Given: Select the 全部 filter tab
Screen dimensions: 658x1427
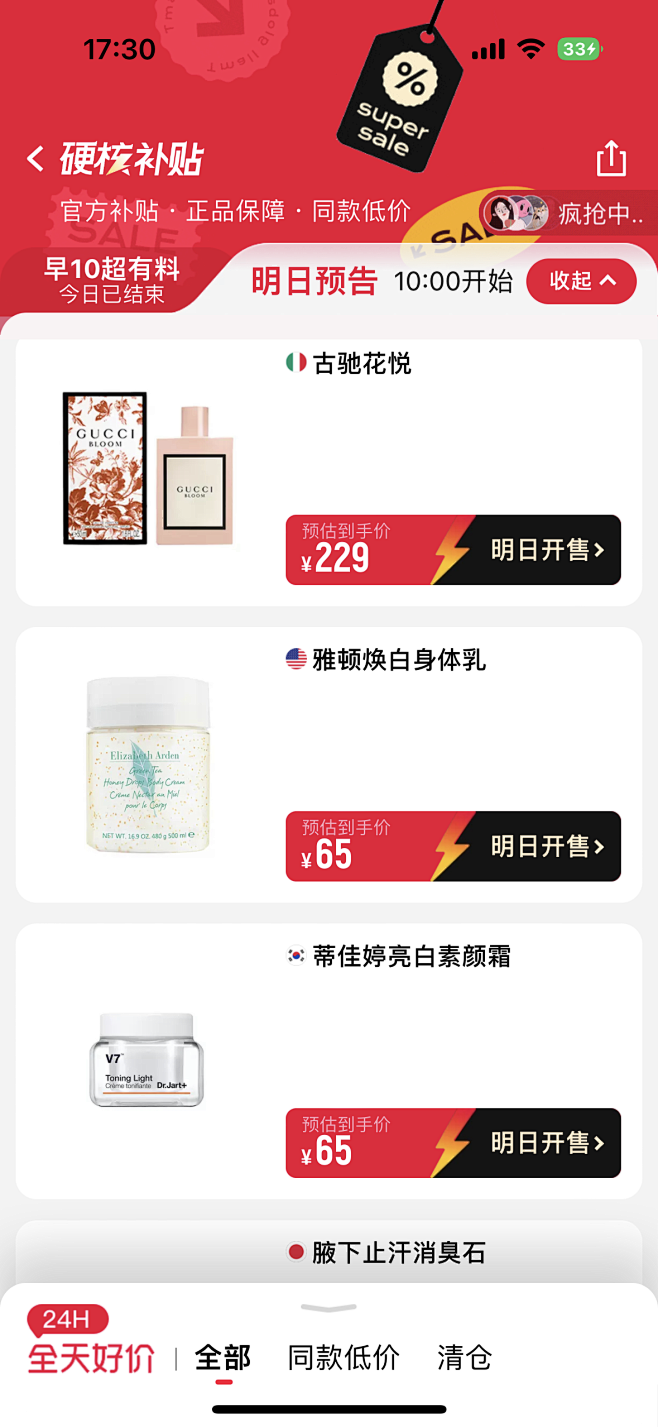Looking at the screenshot, I should (x=223, y=1358).
